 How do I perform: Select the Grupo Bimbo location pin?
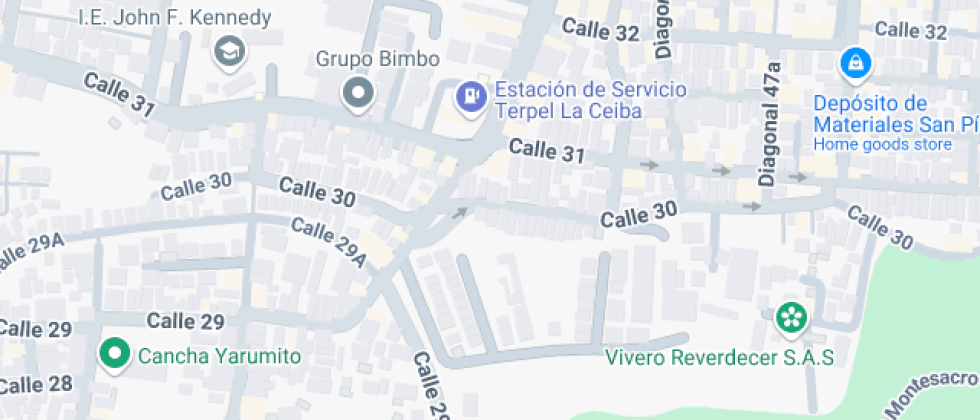tap(358, 94)
